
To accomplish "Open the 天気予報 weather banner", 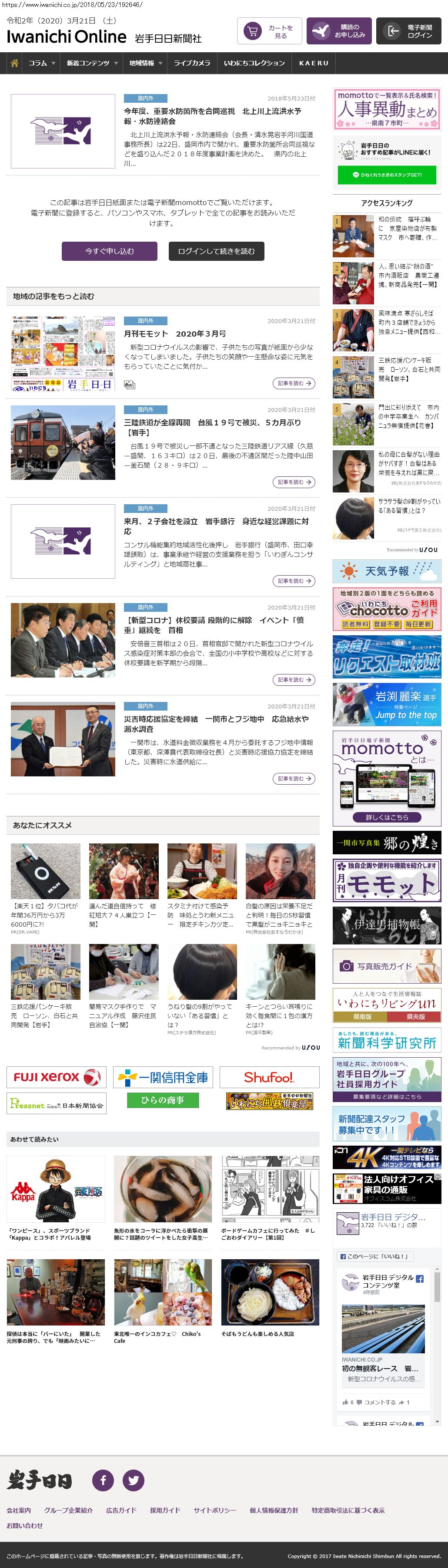I will (387, 572).
